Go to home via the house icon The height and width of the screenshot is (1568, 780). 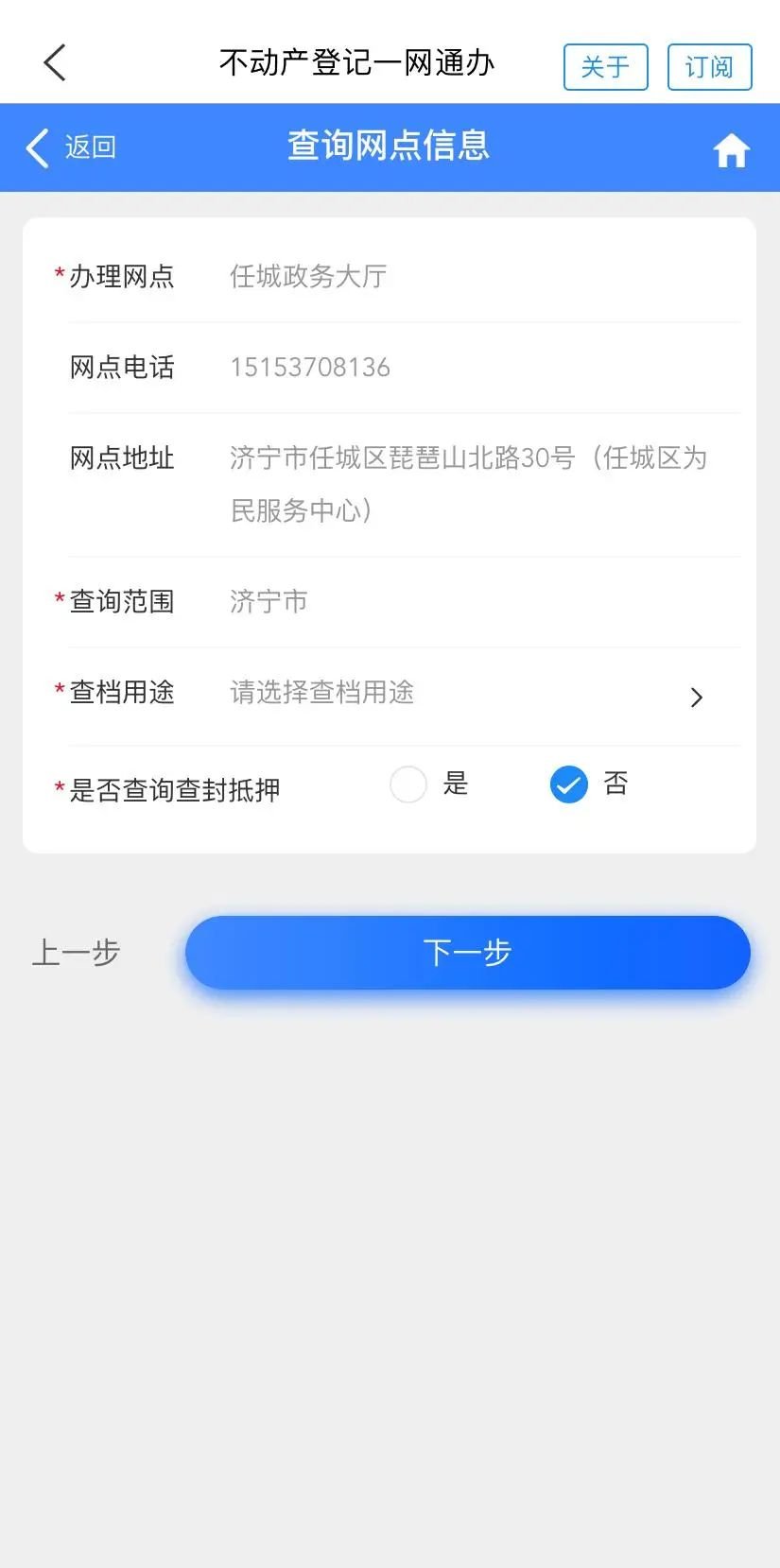(731, 150)
